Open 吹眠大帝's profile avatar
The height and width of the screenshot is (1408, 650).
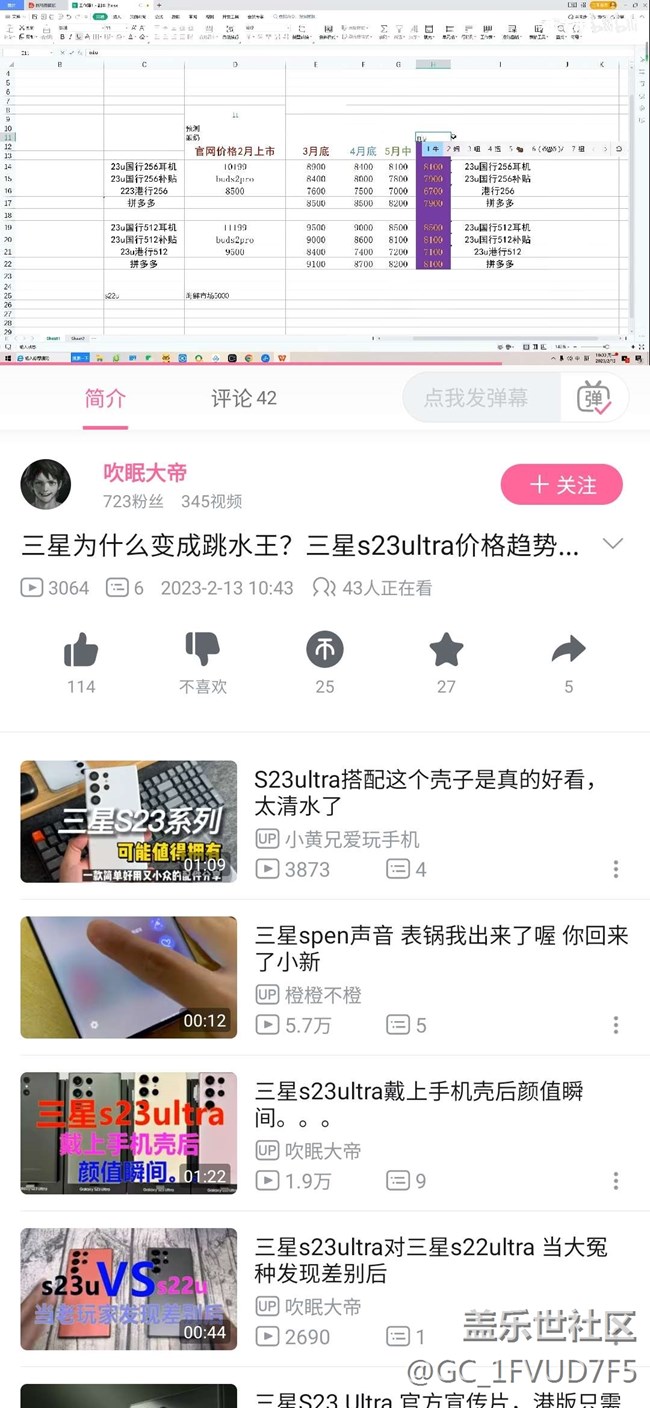tap(46, 485)
